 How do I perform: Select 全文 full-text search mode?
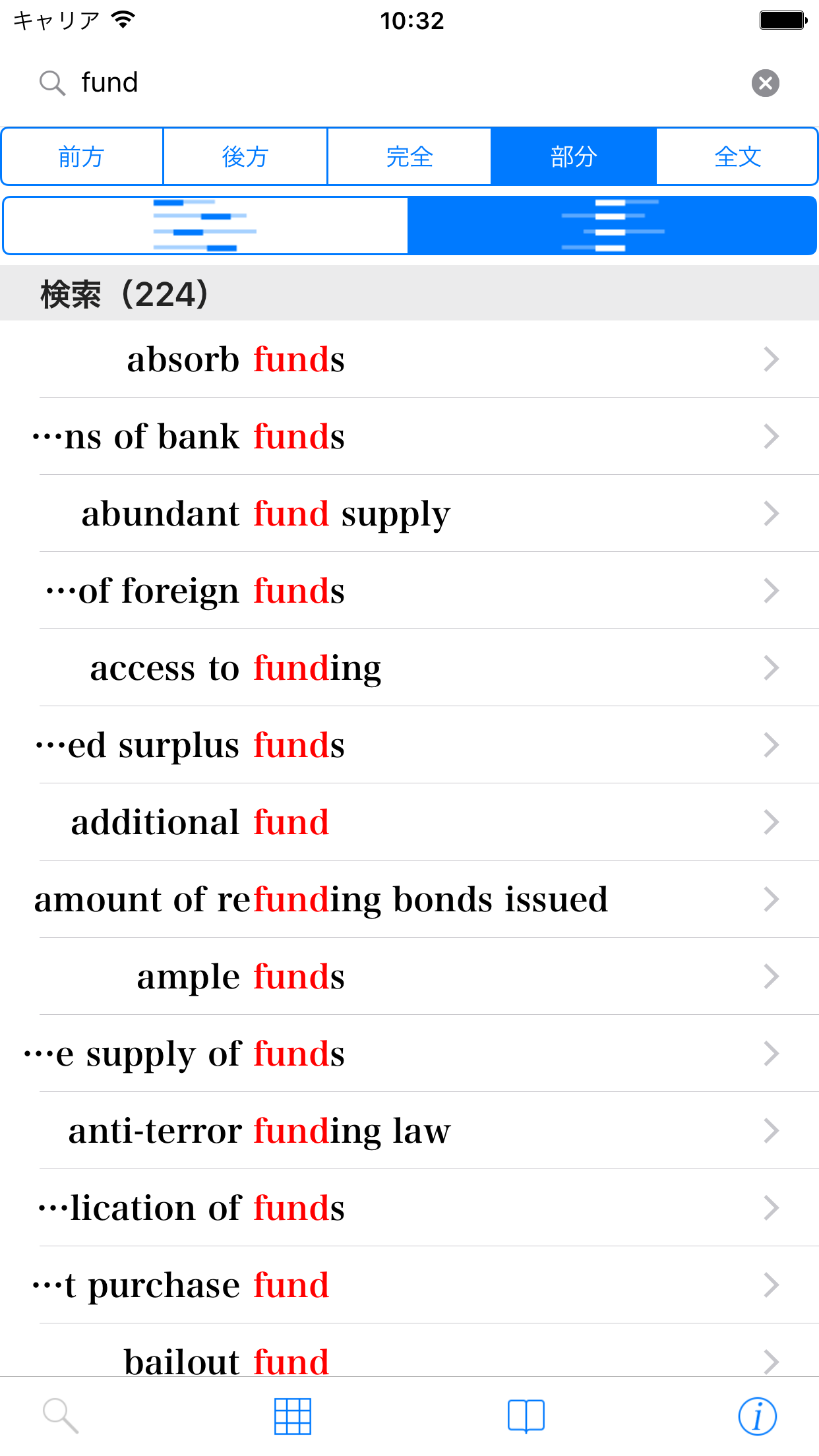pyautogui.click(x=737, y=157)
